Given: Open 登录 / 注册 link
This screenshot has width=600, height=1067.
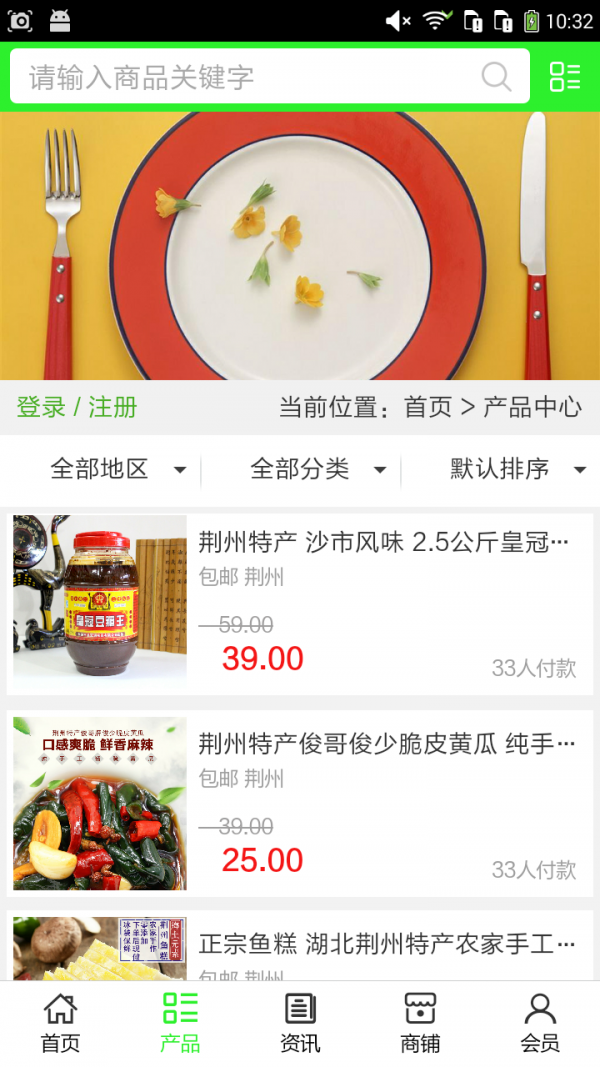Looking at the screenshot, I should [77, 407].
